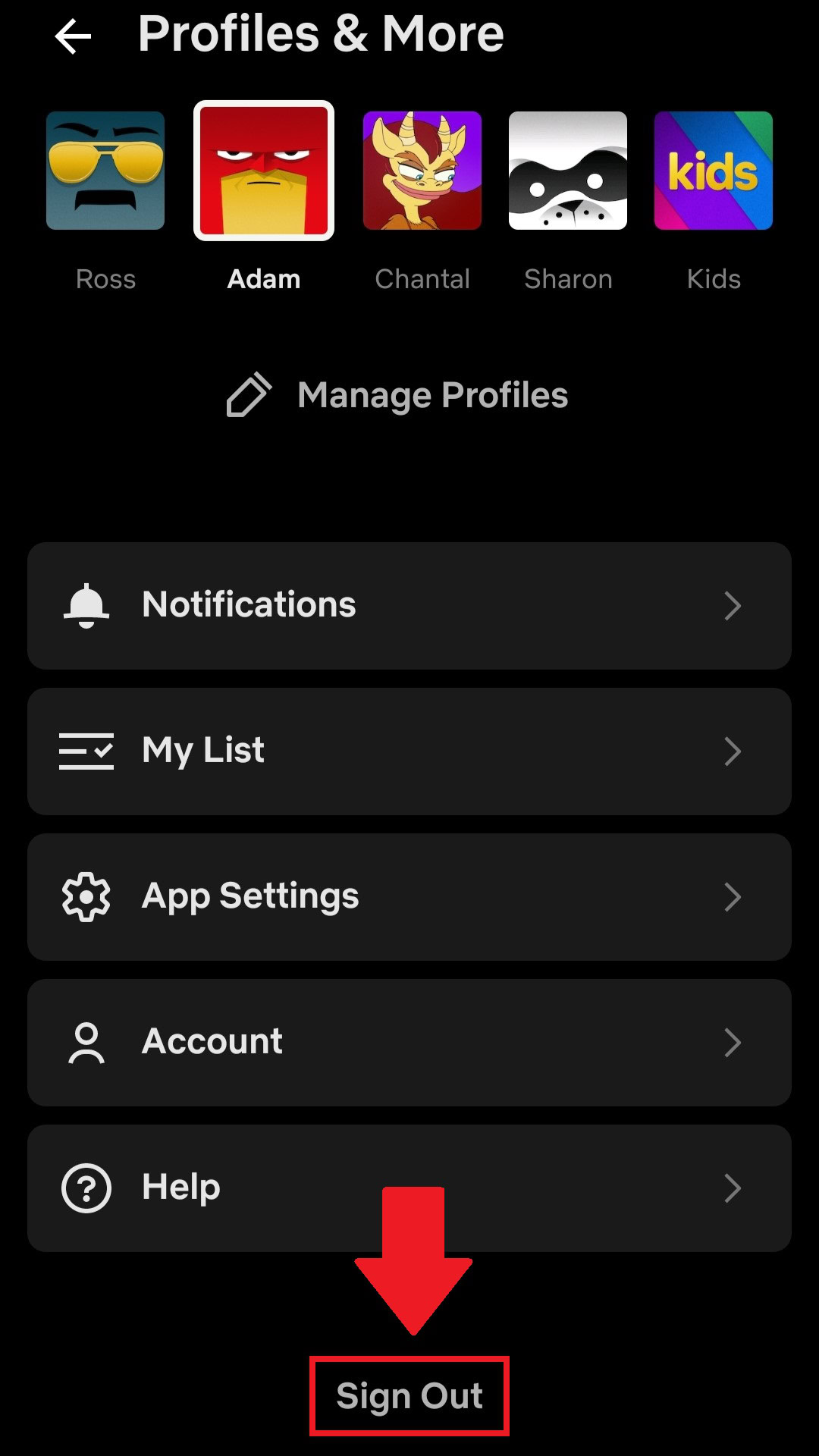
Task: Switch to Chantal's profile
Action: (422, 171)
